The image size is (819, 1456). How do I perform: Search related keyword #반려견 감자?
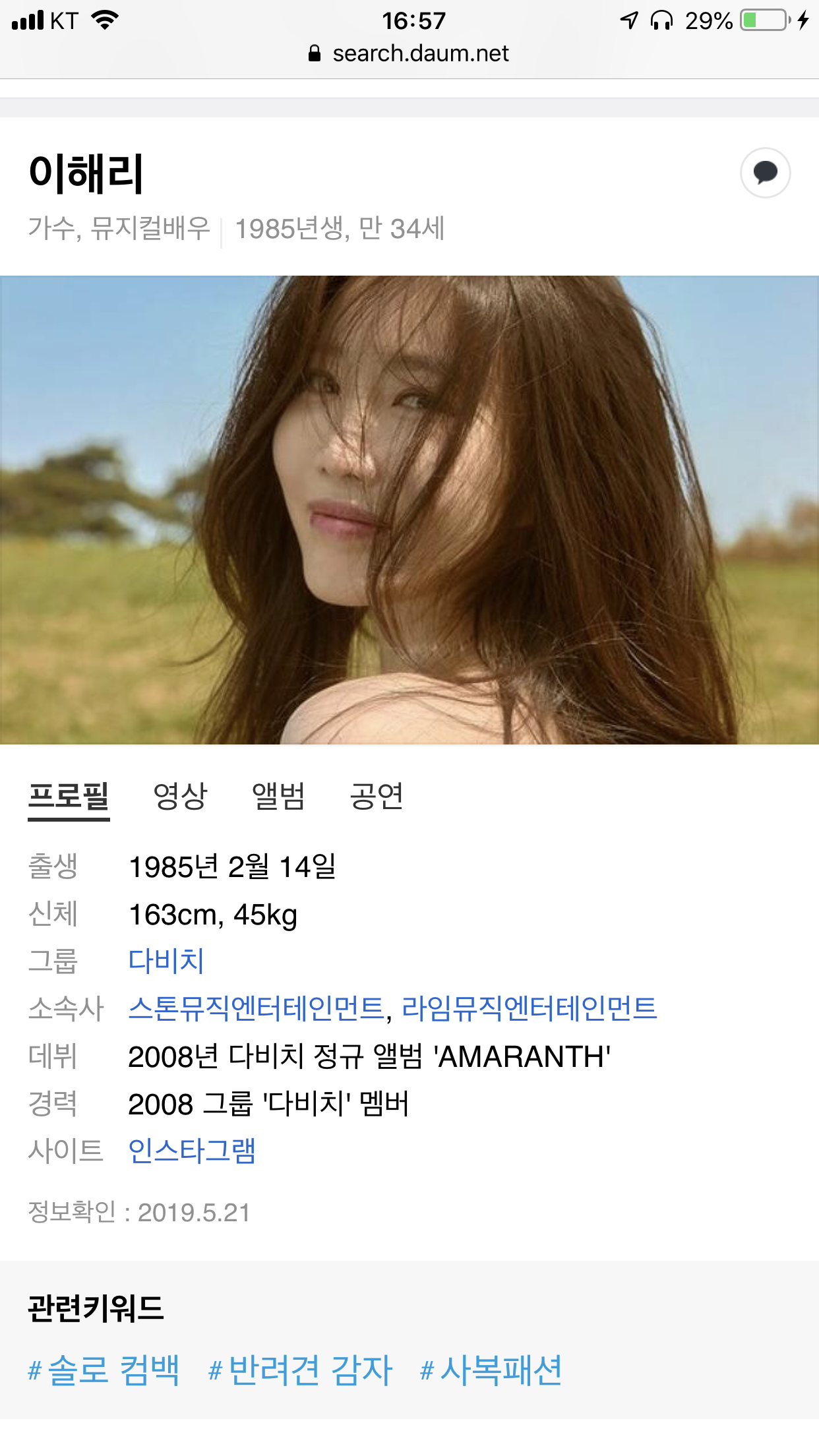pos(301,1370)
